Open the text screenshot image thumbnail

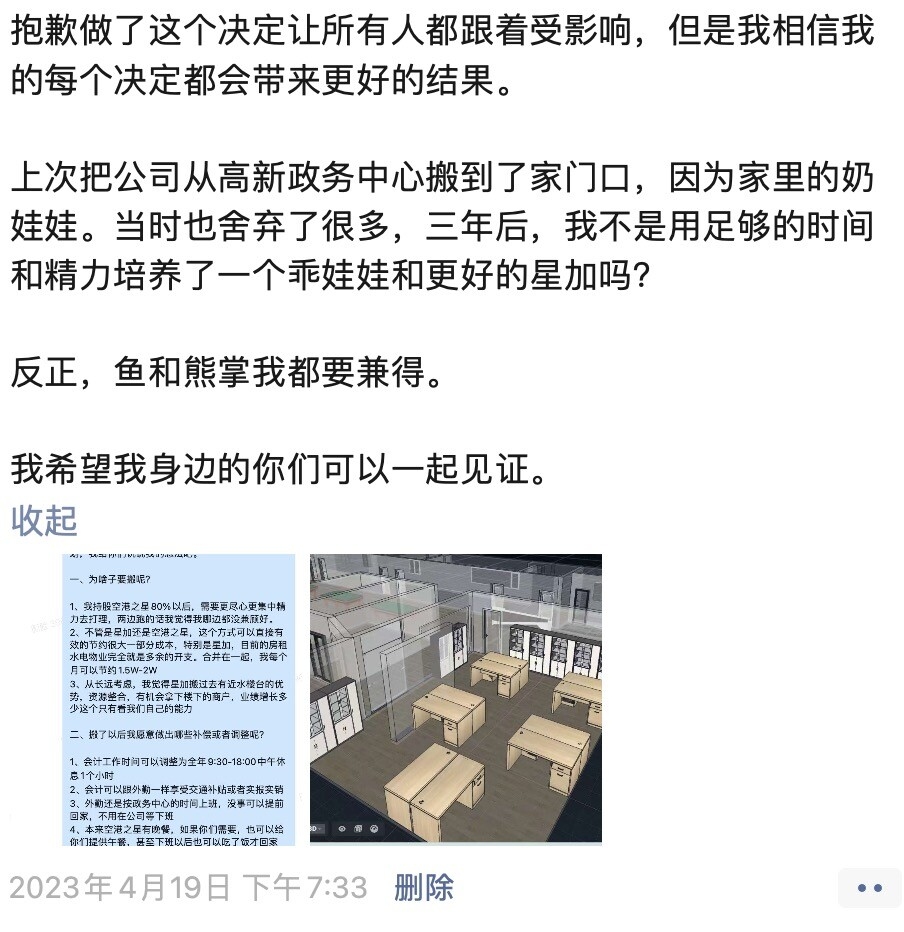[178, 699]
